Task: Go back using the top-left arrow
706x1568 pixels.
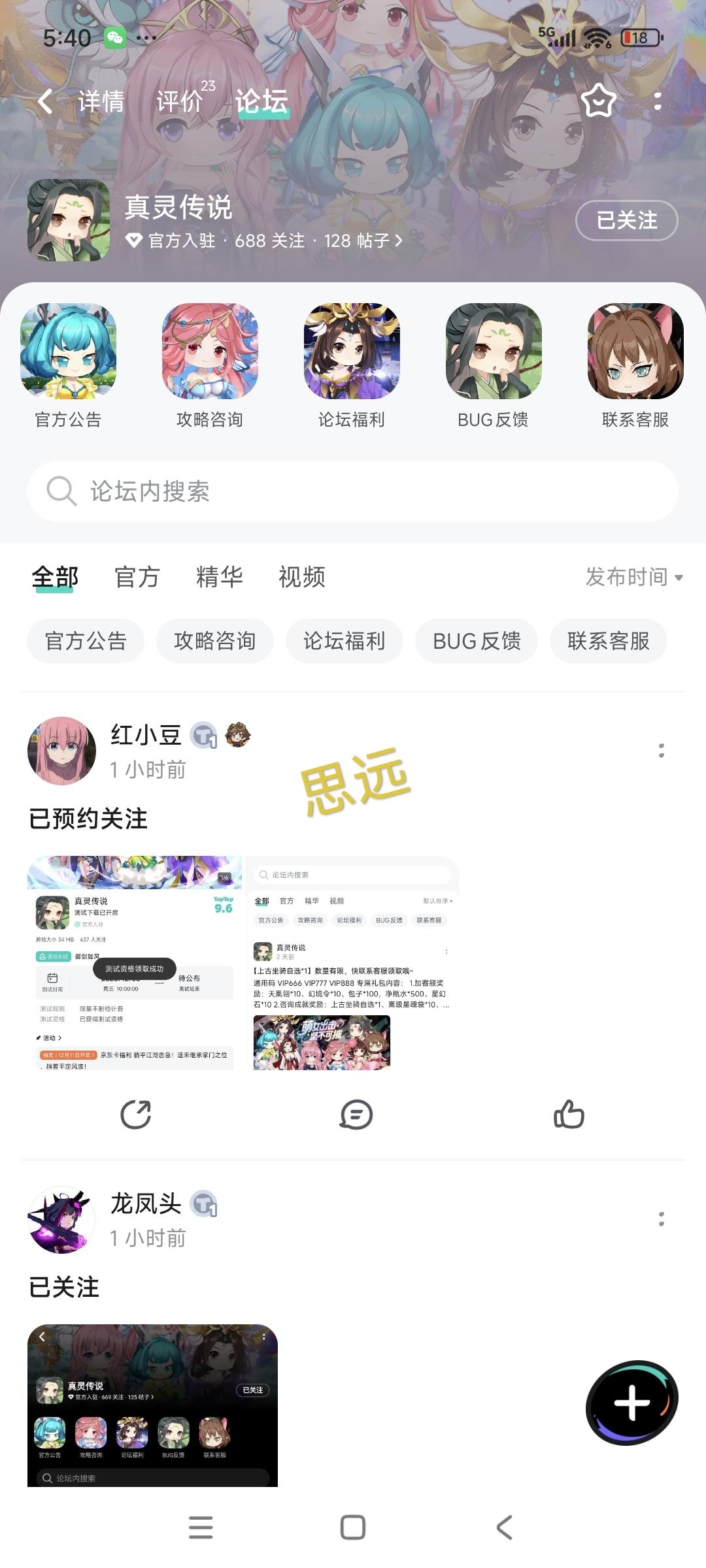Action: tap(45, 101)
